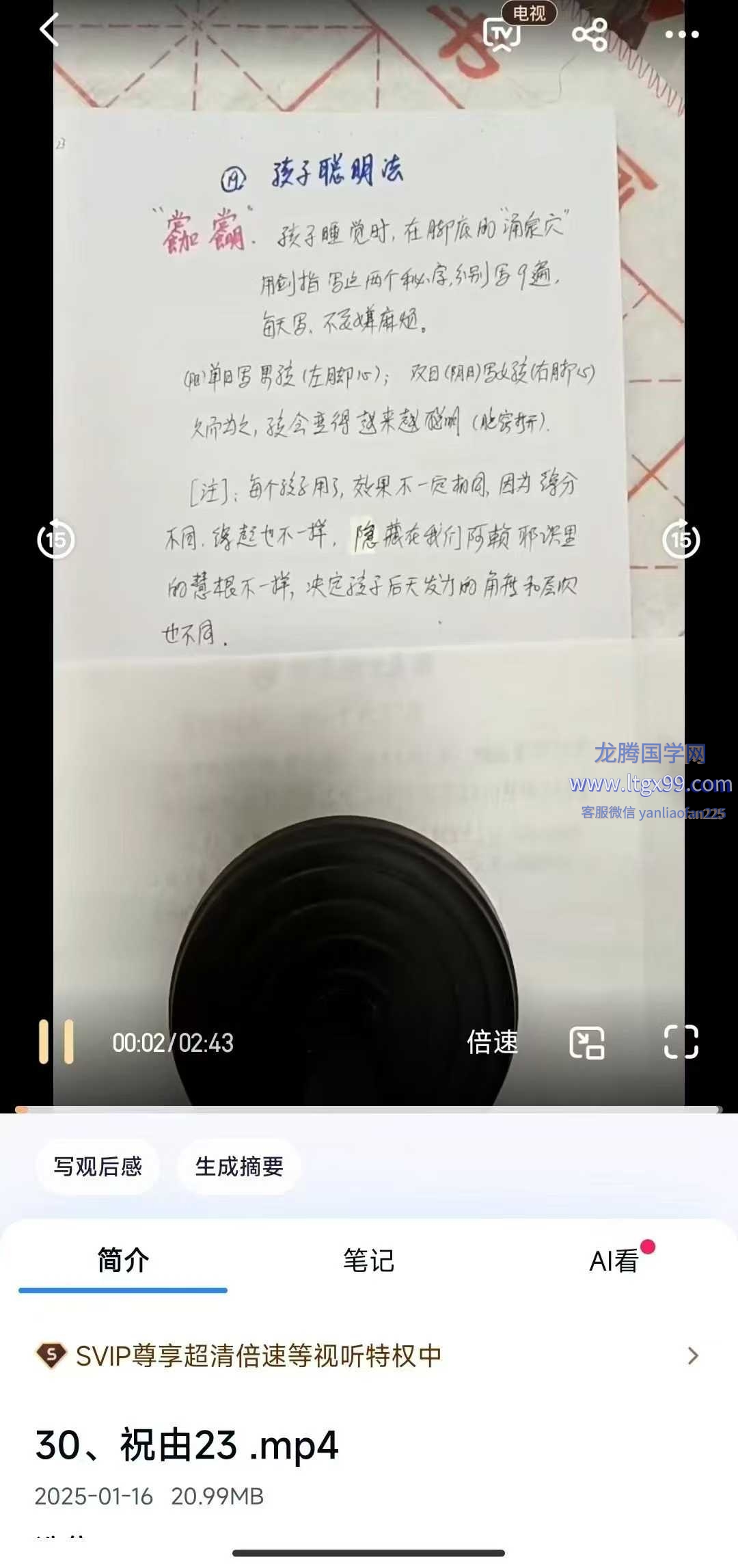Cast the video to TV
Screen dimensions: 738x1568
click(x=502, y=32)
